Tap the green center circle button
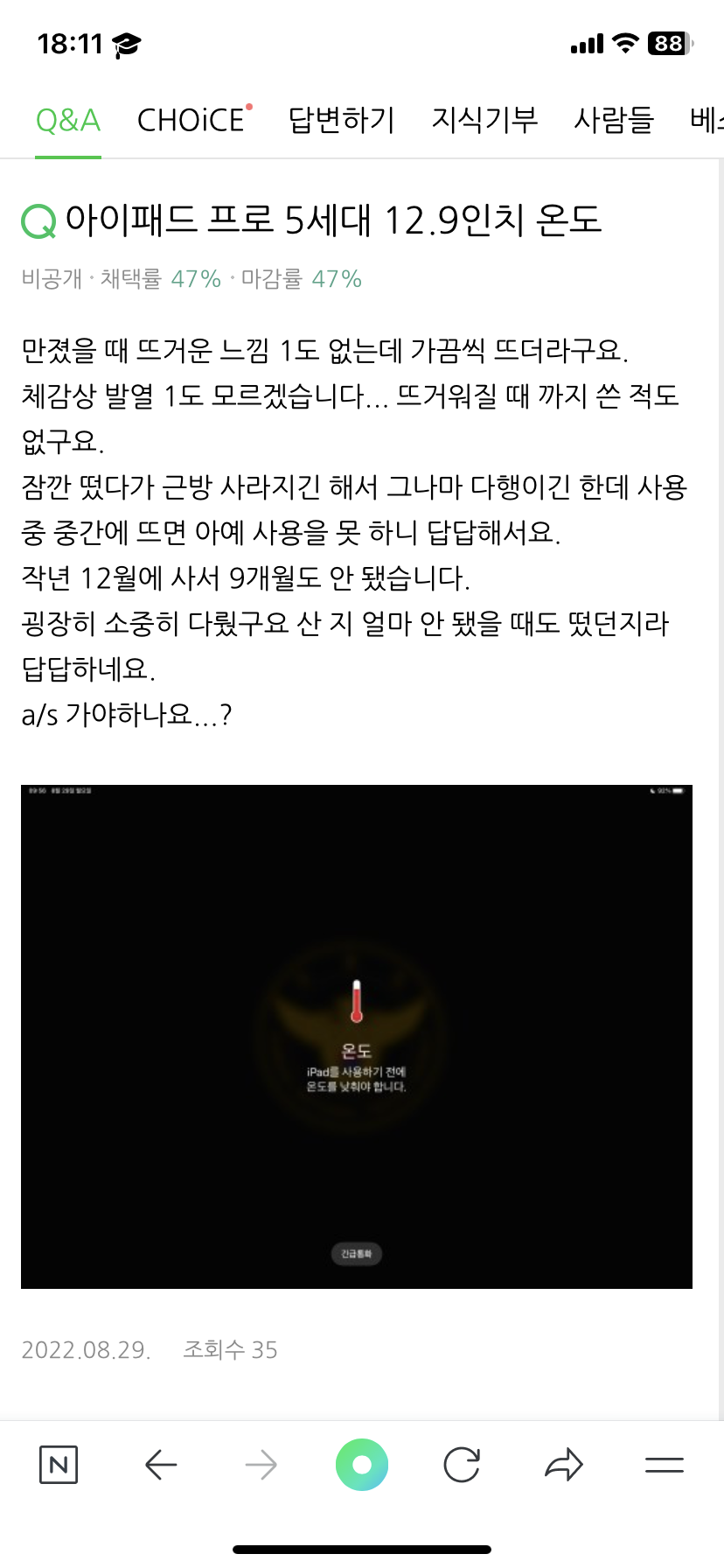The image size is (724, 1568). [x=362, y=1465]
